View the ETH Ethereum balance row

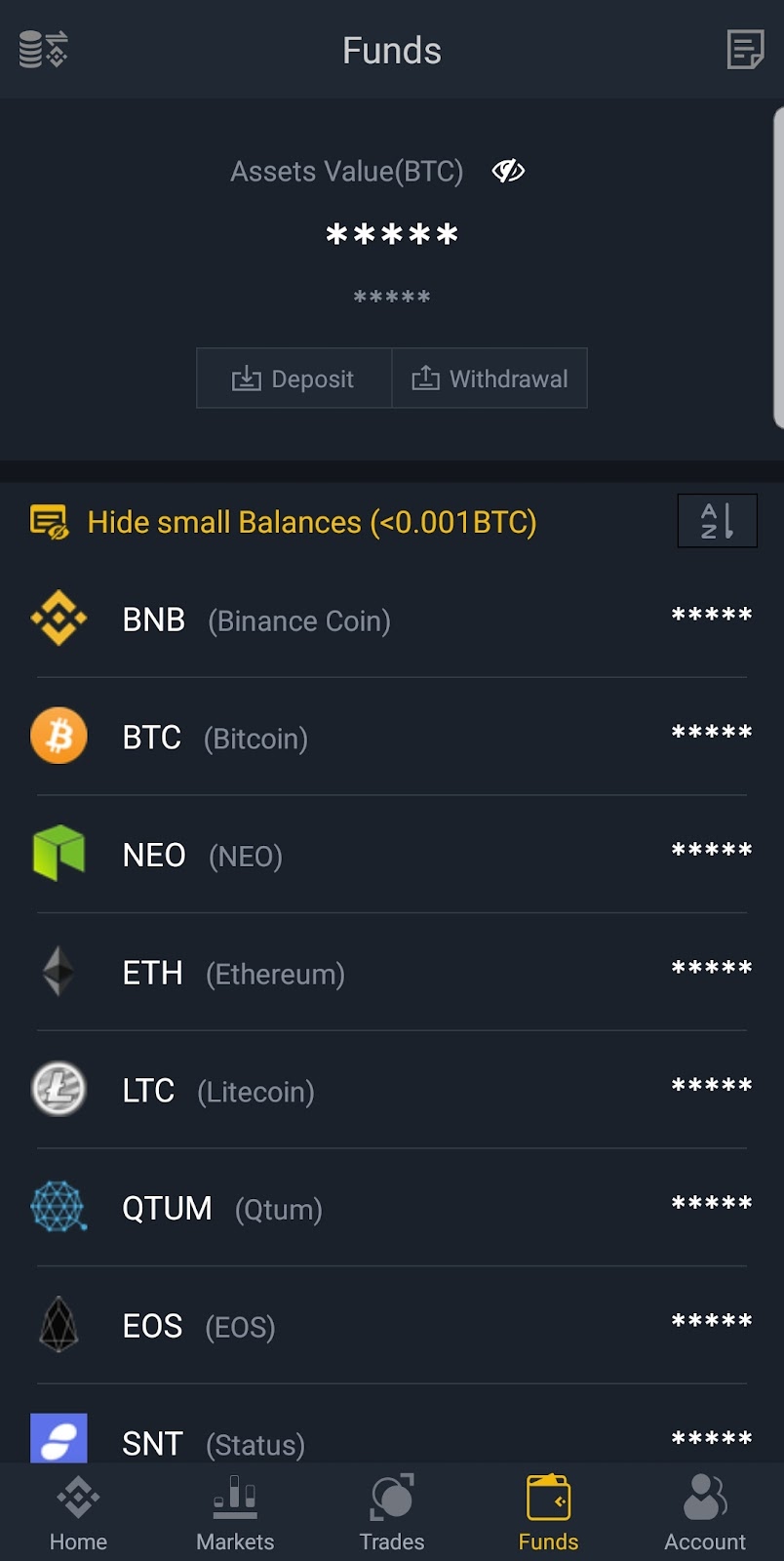click(392, 973)
